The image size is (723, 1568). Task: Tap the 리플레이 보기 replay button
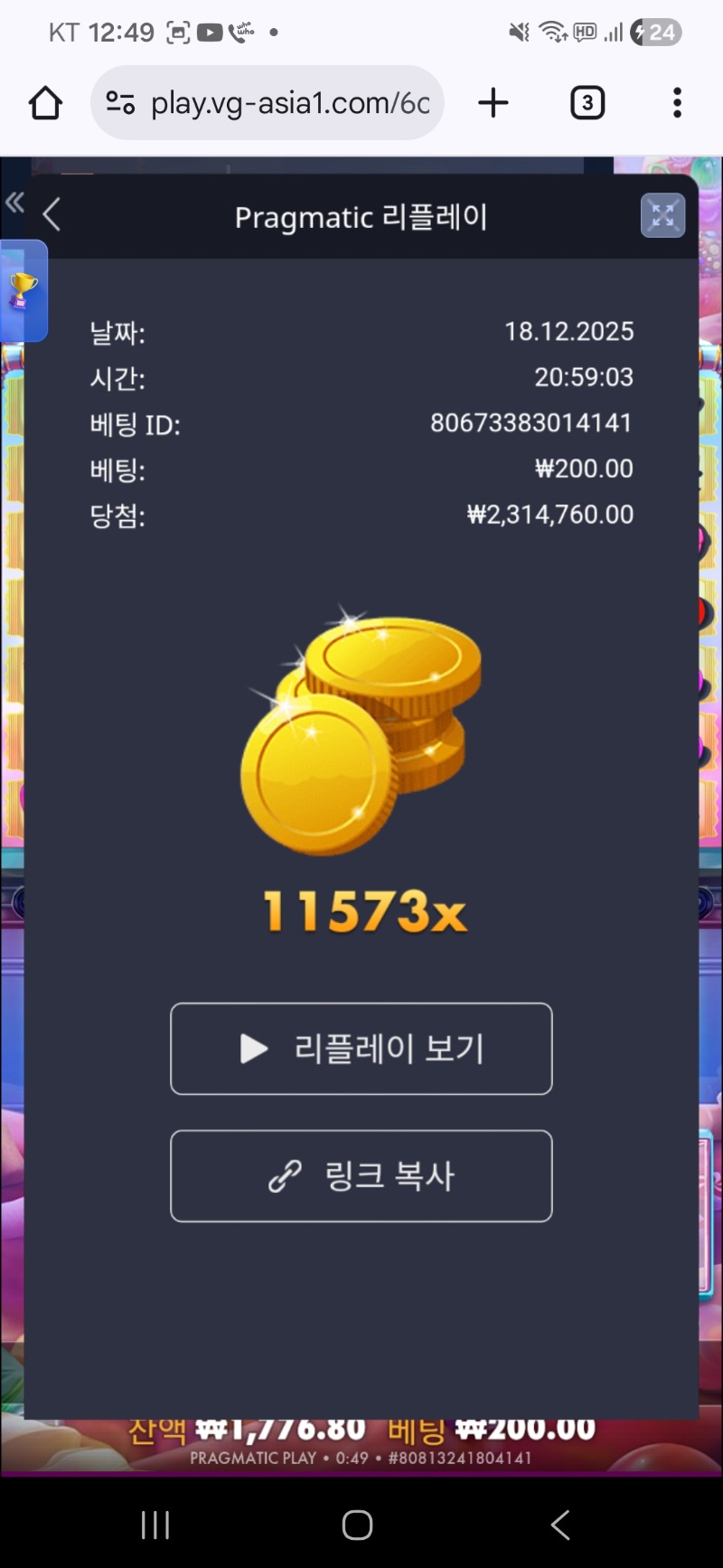[x=361, y=1049]
